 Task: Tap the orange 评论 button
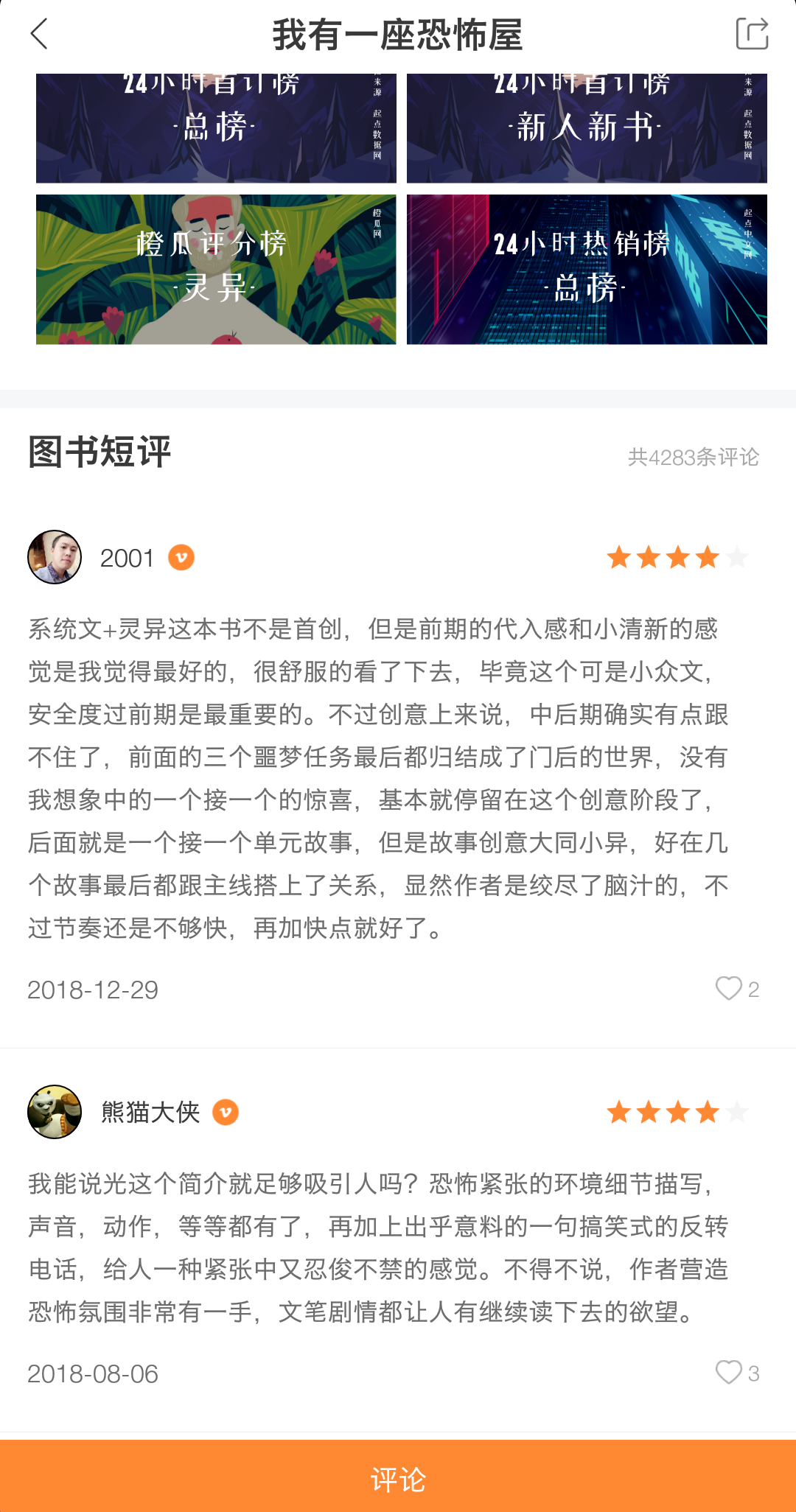pyautogui.click(x=398, y=1478)
